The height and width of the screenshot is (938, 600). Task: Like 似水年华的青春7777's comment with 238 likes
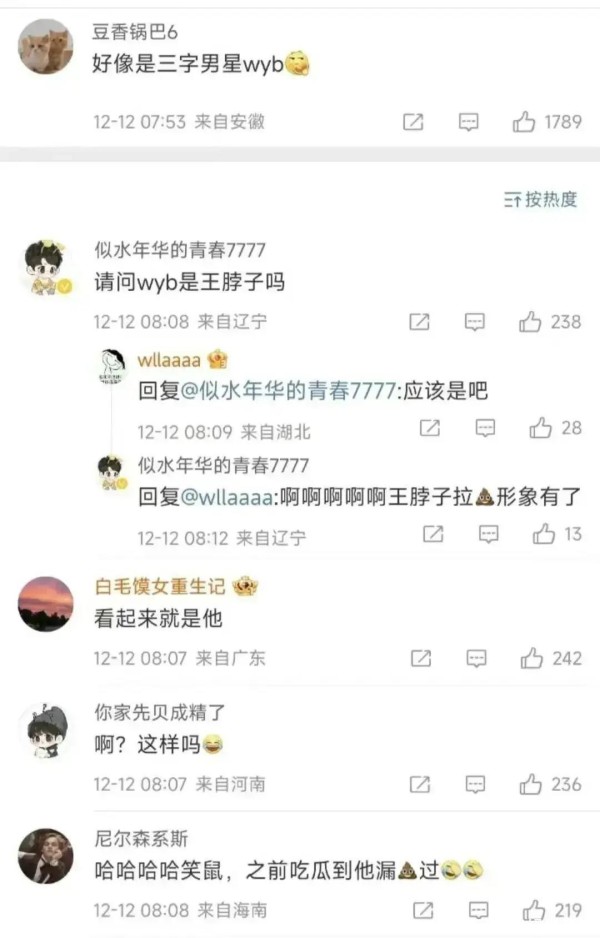coord(531,322)
